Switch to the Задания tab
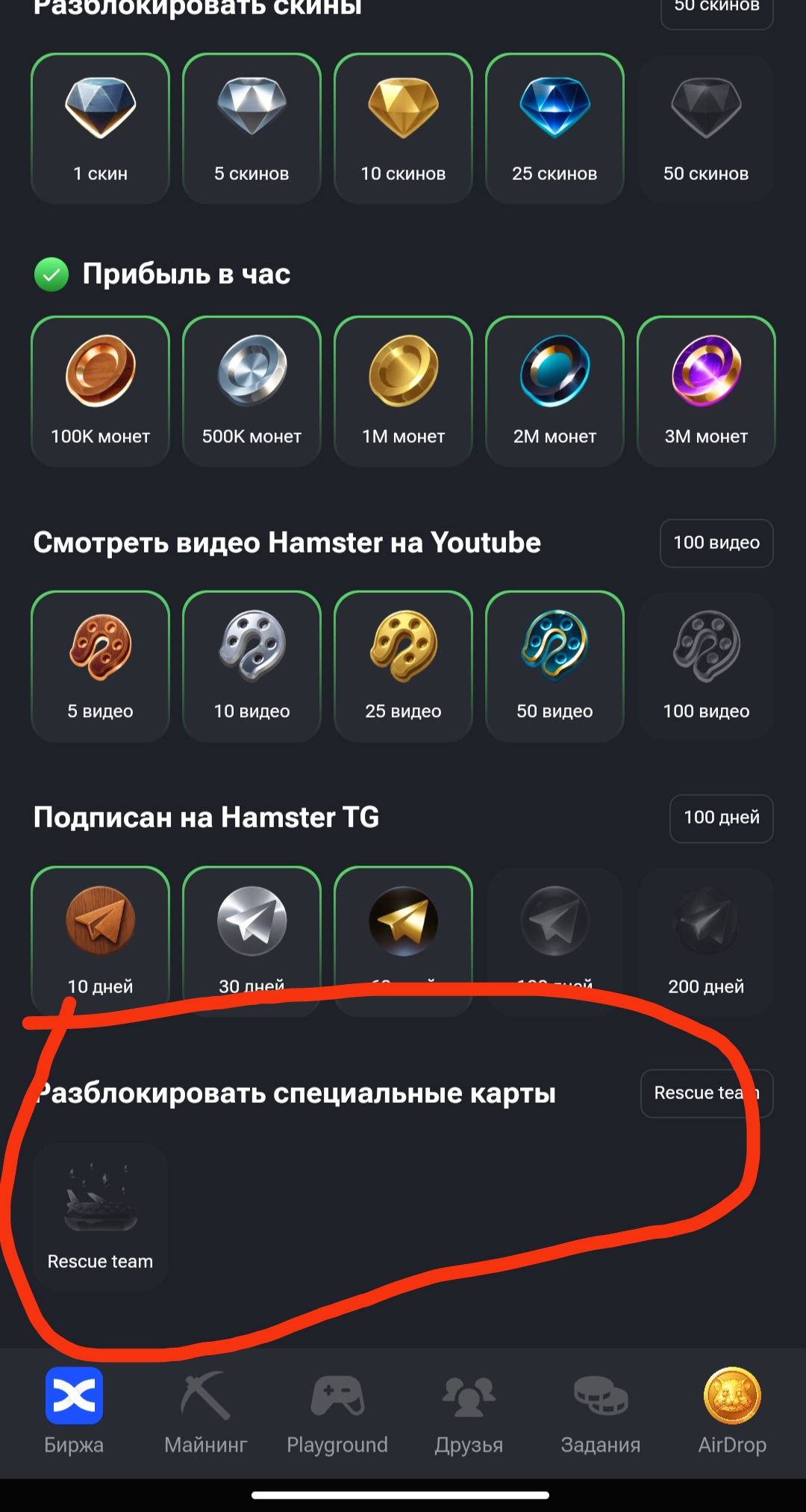This screenshot has width=806, height=1512. click(601, 1410)
